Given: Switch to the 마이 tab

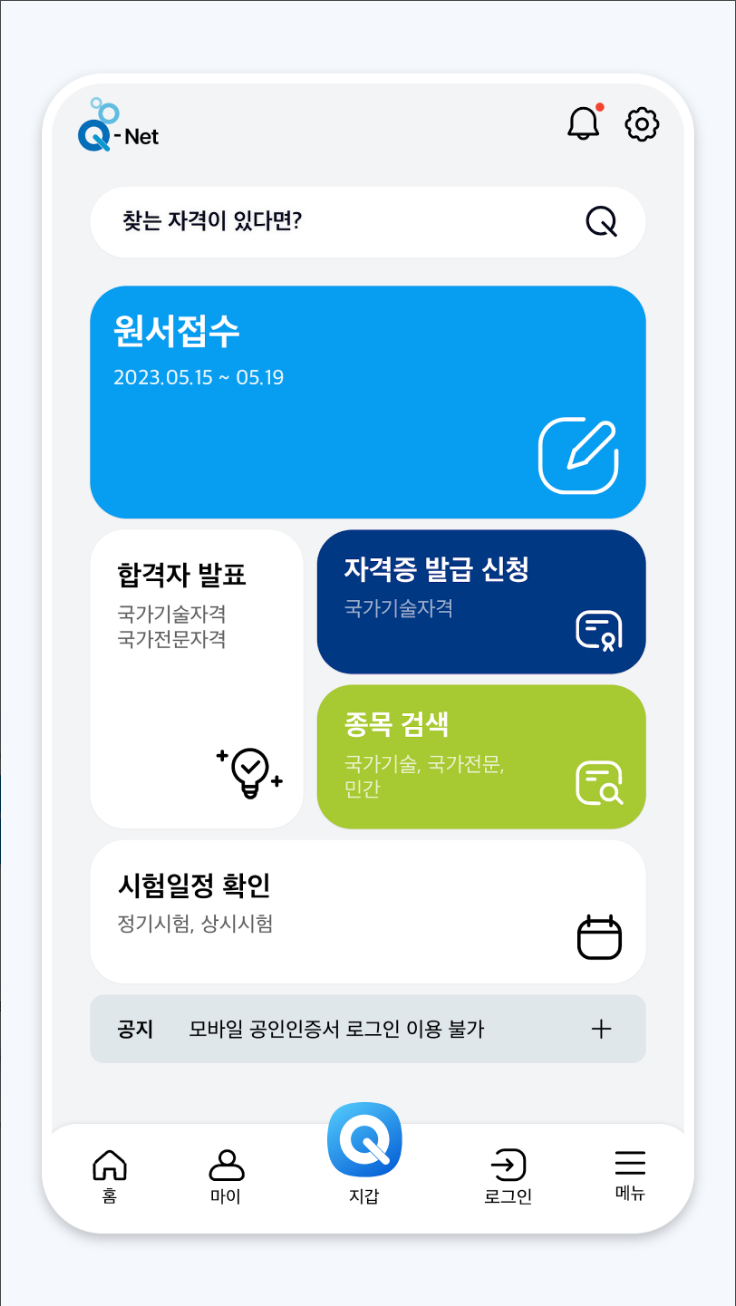Looking at the screenshot, I should [x=225, y=1172].
